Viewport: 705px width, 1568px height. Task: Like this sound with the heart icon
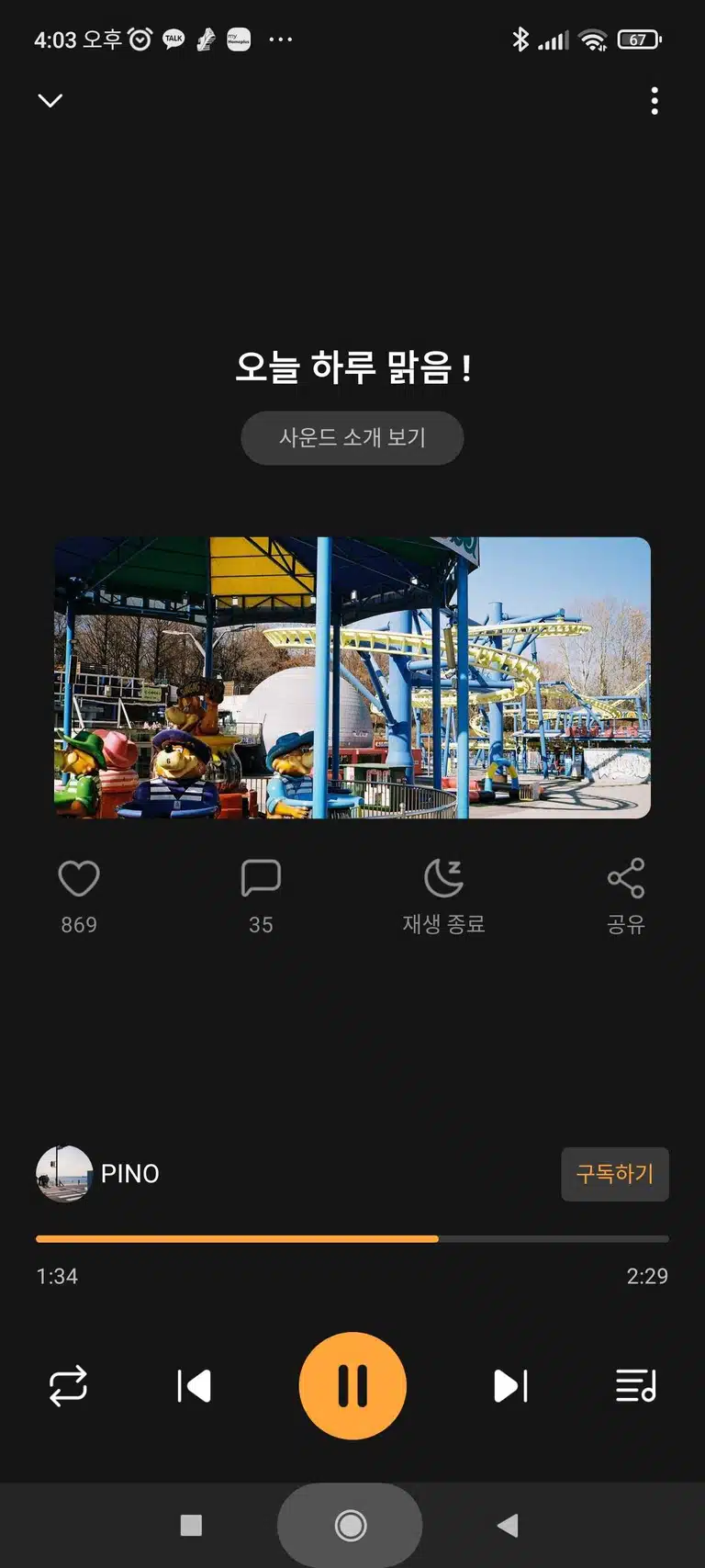pos(79,879)
